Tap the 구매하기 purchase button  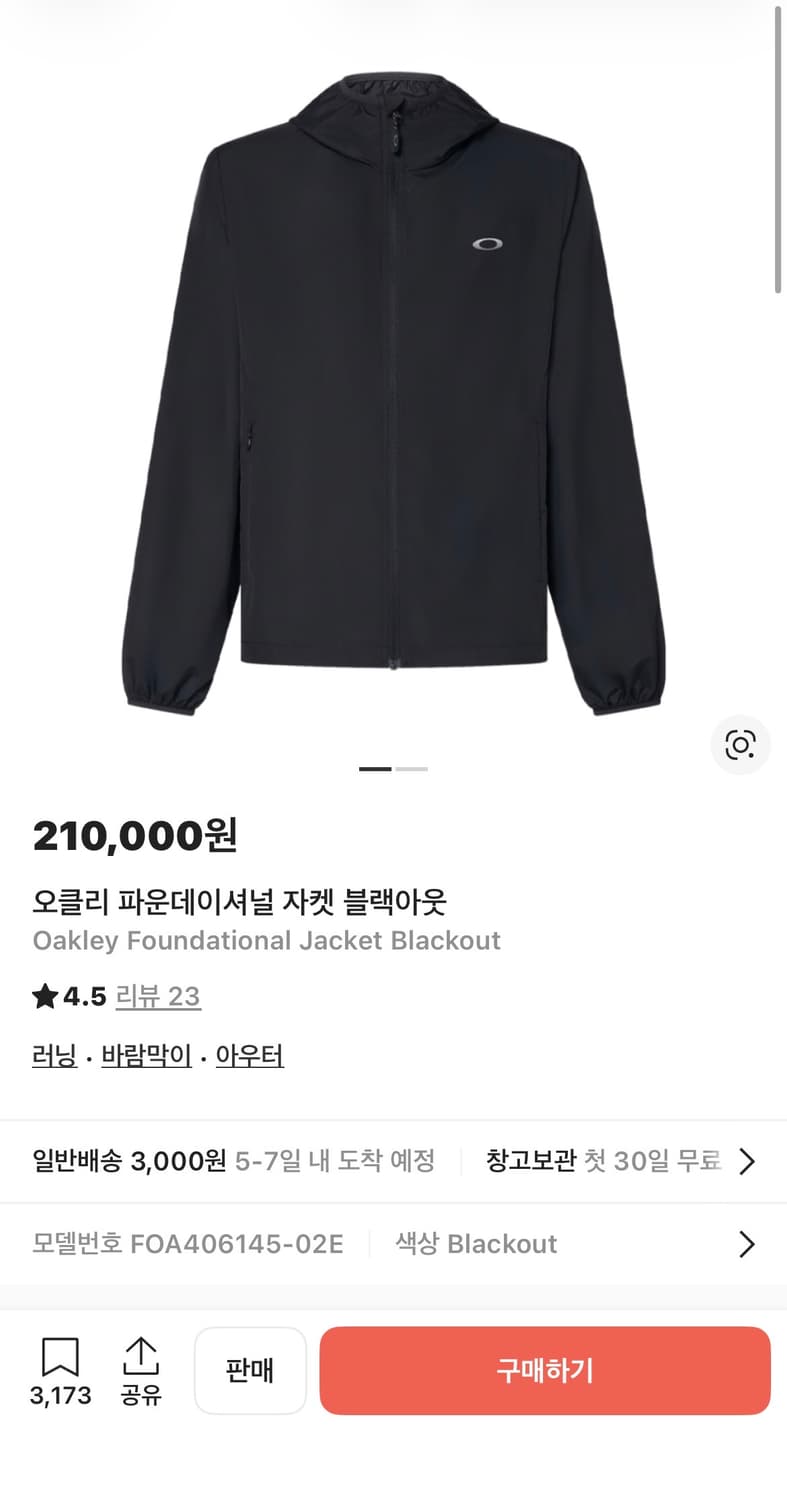pyautogui.click(x=545, y=1371)
